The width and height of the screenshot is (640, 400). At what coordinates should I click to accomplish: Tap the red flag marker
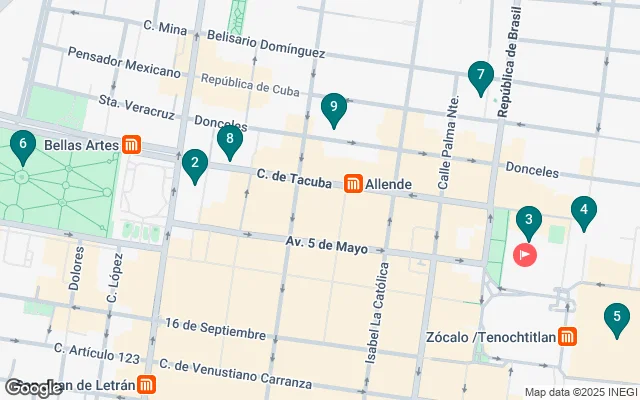[x=525, y=254]
